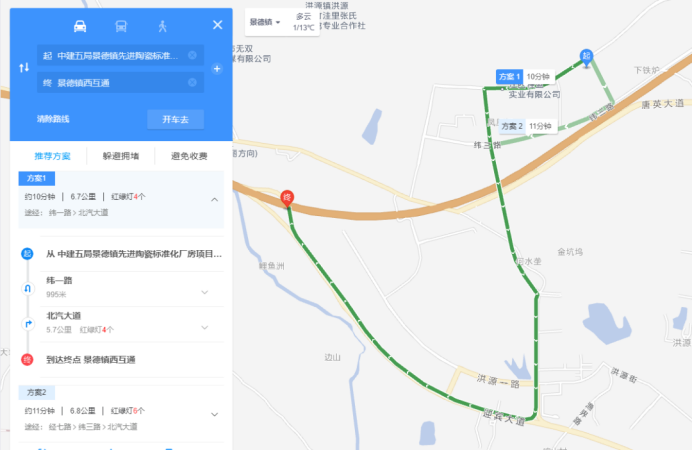Image resolution: width=693 pixels, height=450 pixels.
Task: Expand the 纬一路 step details
Action: point(204,292)
